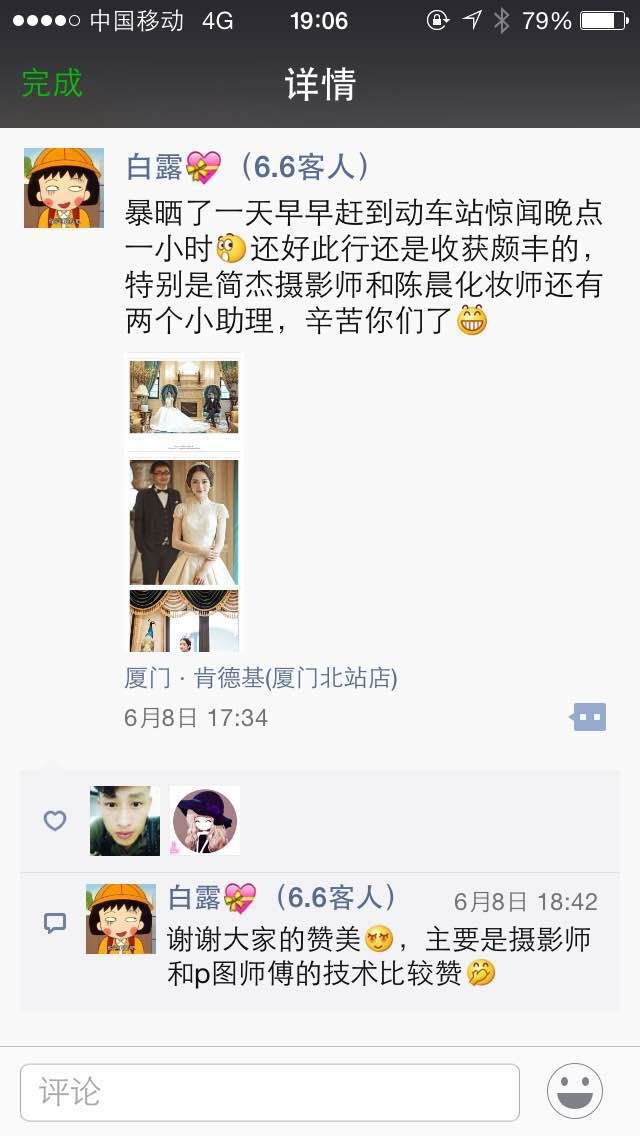Open the emoji picker smiley
Viewport: 640px width, 1136px height.
575,1091
